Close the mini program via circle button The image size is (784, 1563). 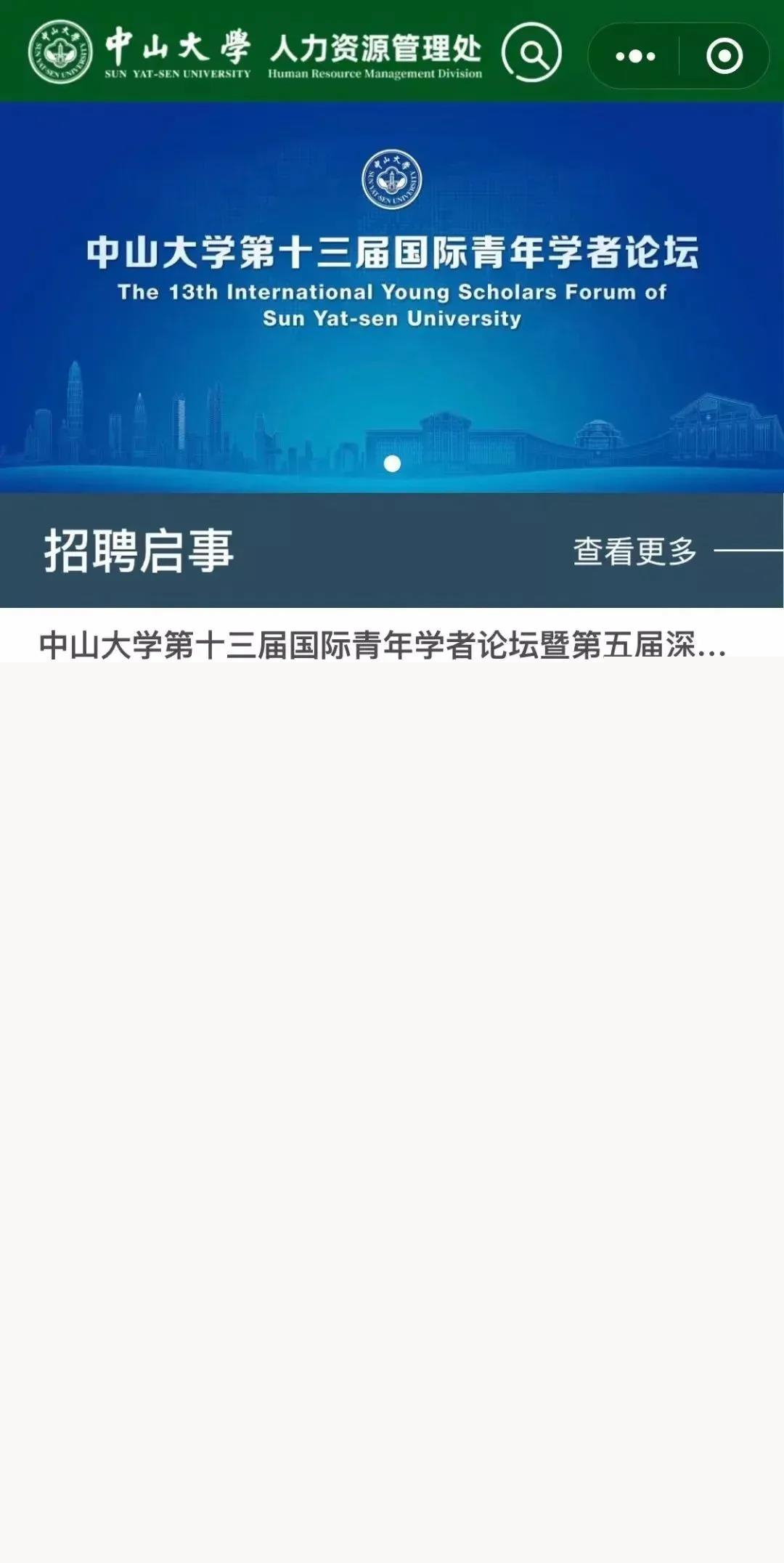click(x=724, y=56)
